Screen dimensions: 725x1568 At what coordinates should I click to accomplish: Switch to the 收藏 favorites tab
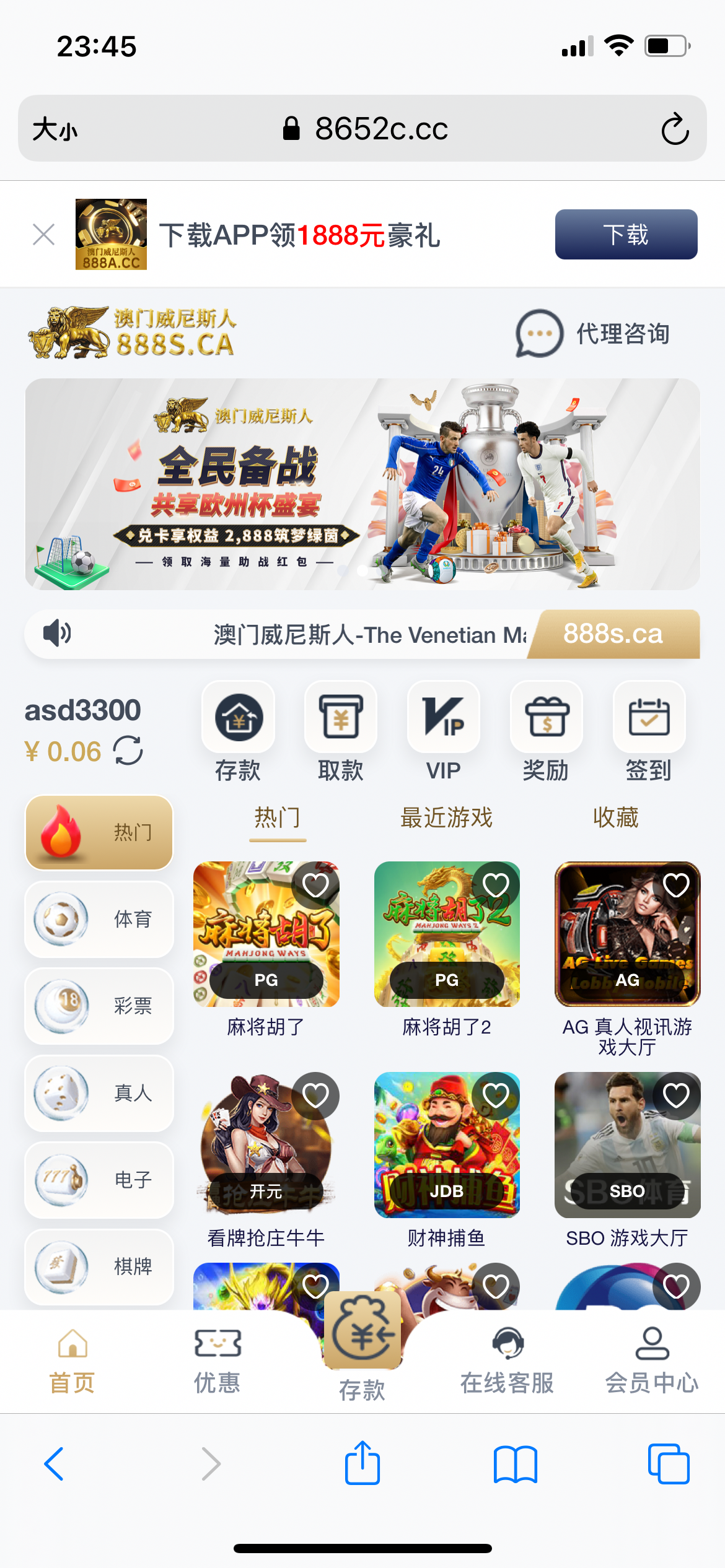click(x=615, y=818)
